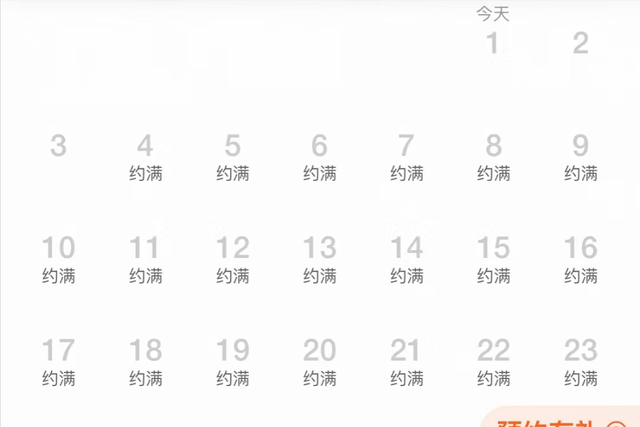Pick the 3rd on the calendar
The image size is (640, 427).
[x=58, y=146]
